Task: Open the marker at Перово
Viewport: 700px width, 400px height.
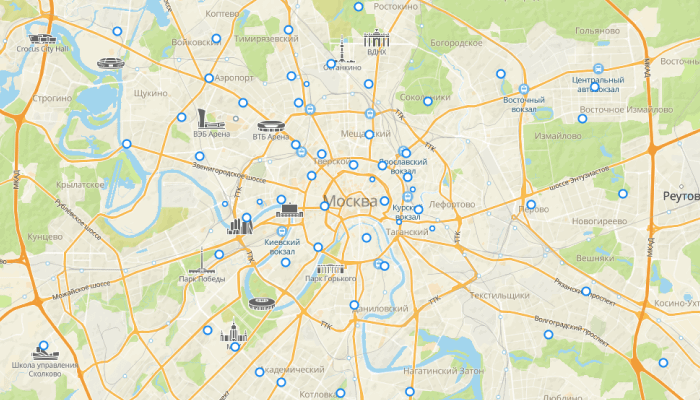Action: pos(531,205)
